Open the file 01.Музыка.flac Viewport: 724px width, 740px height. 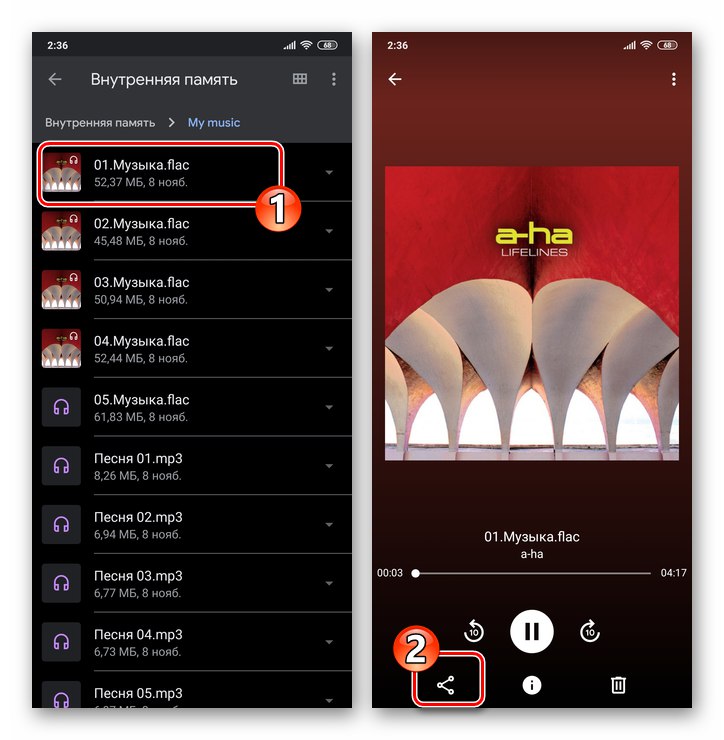pyautogui.click(x=140, y=172)
